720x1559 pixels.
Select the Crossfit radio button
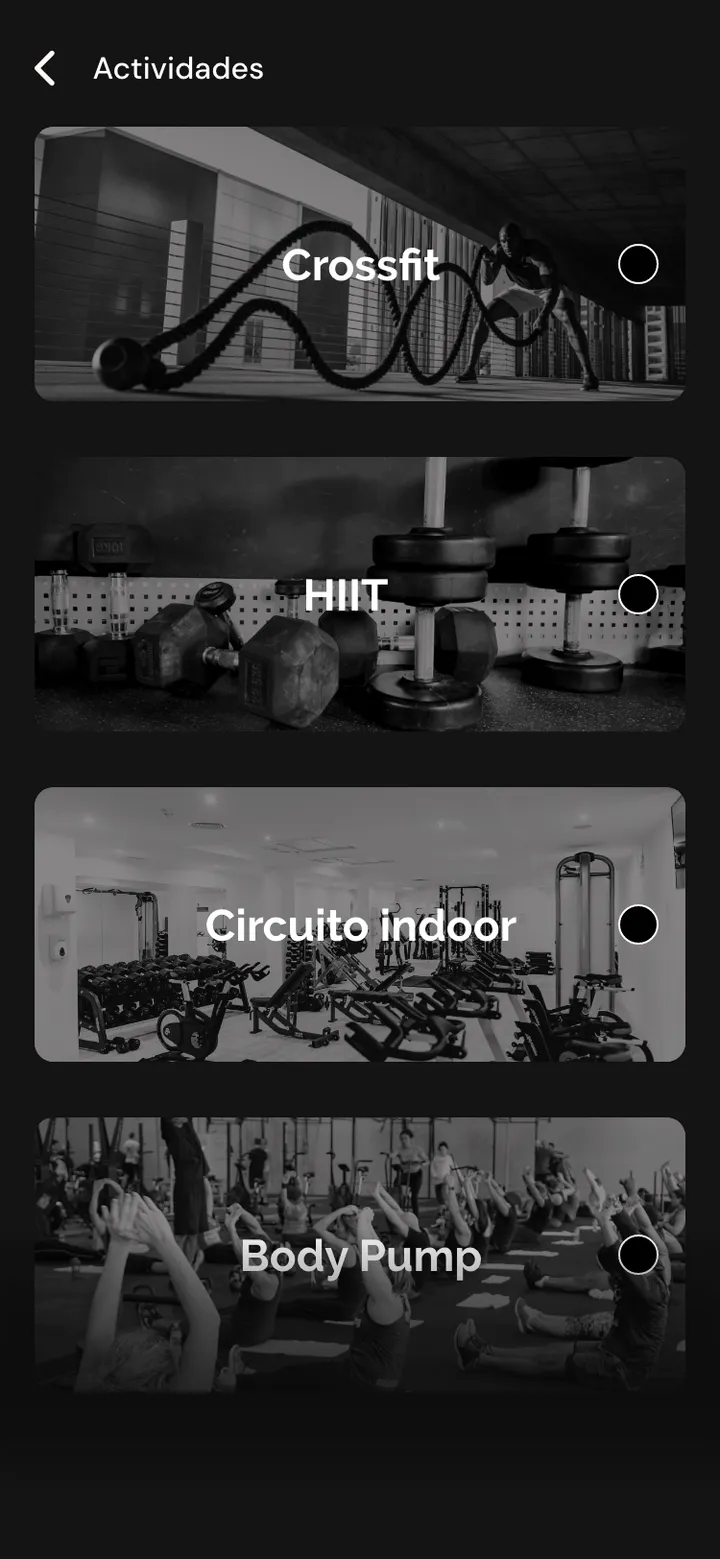pos(638,265)
